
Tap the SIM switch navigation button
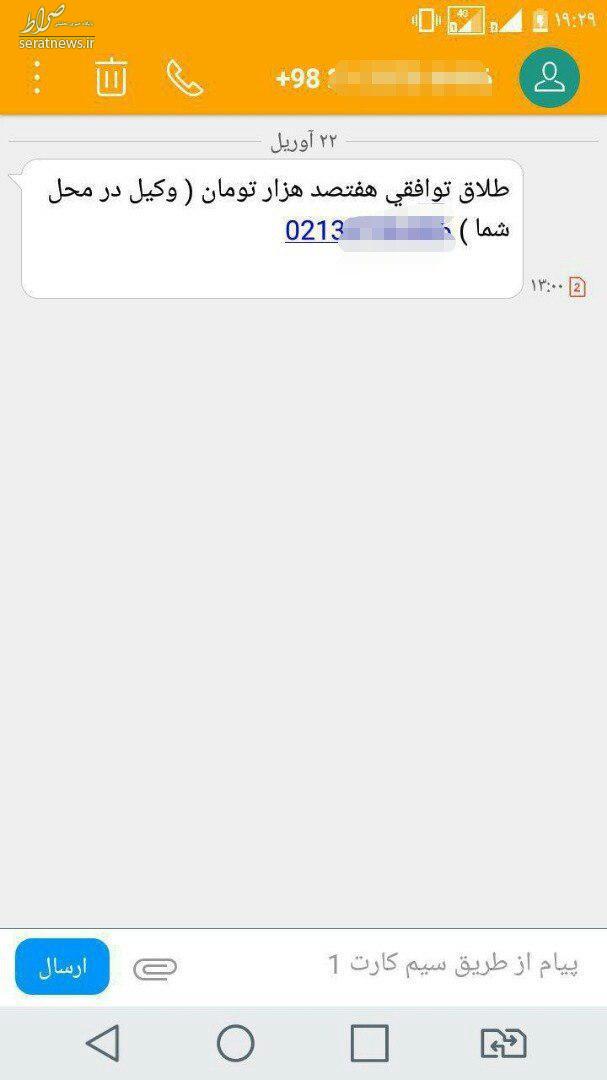[x=503, y=1043]
